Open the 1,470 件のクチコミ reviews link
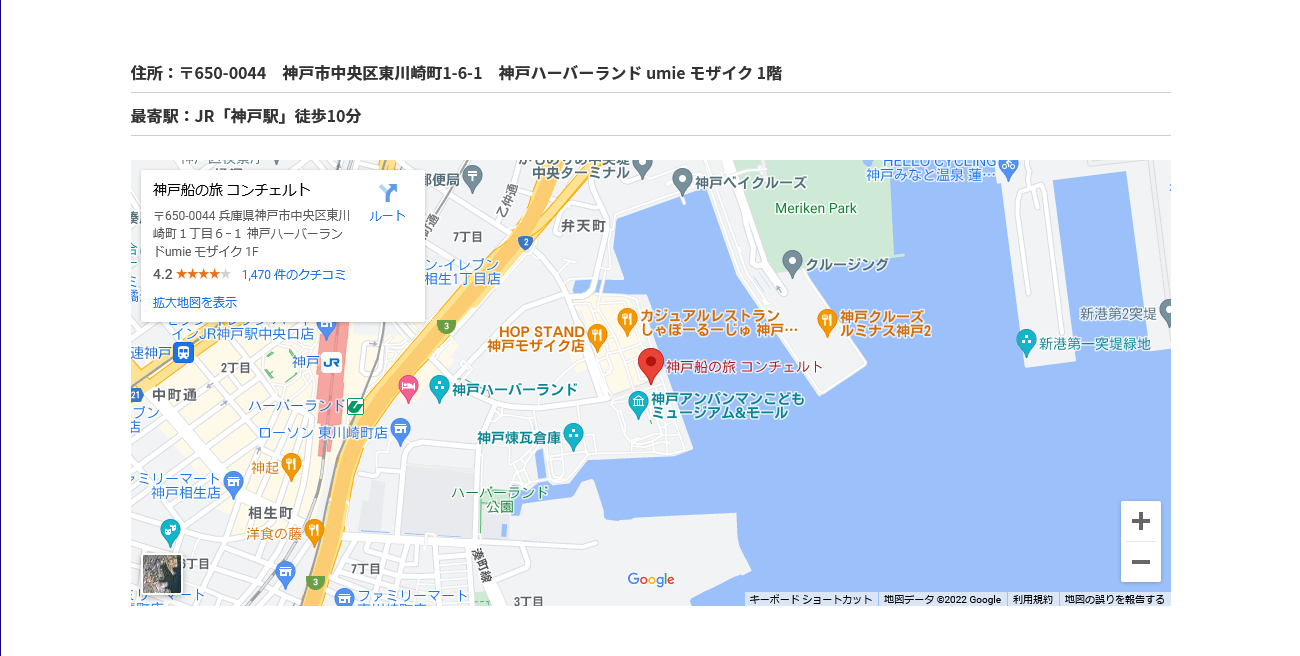The image size is (1300, 656). tap(294, 274)
